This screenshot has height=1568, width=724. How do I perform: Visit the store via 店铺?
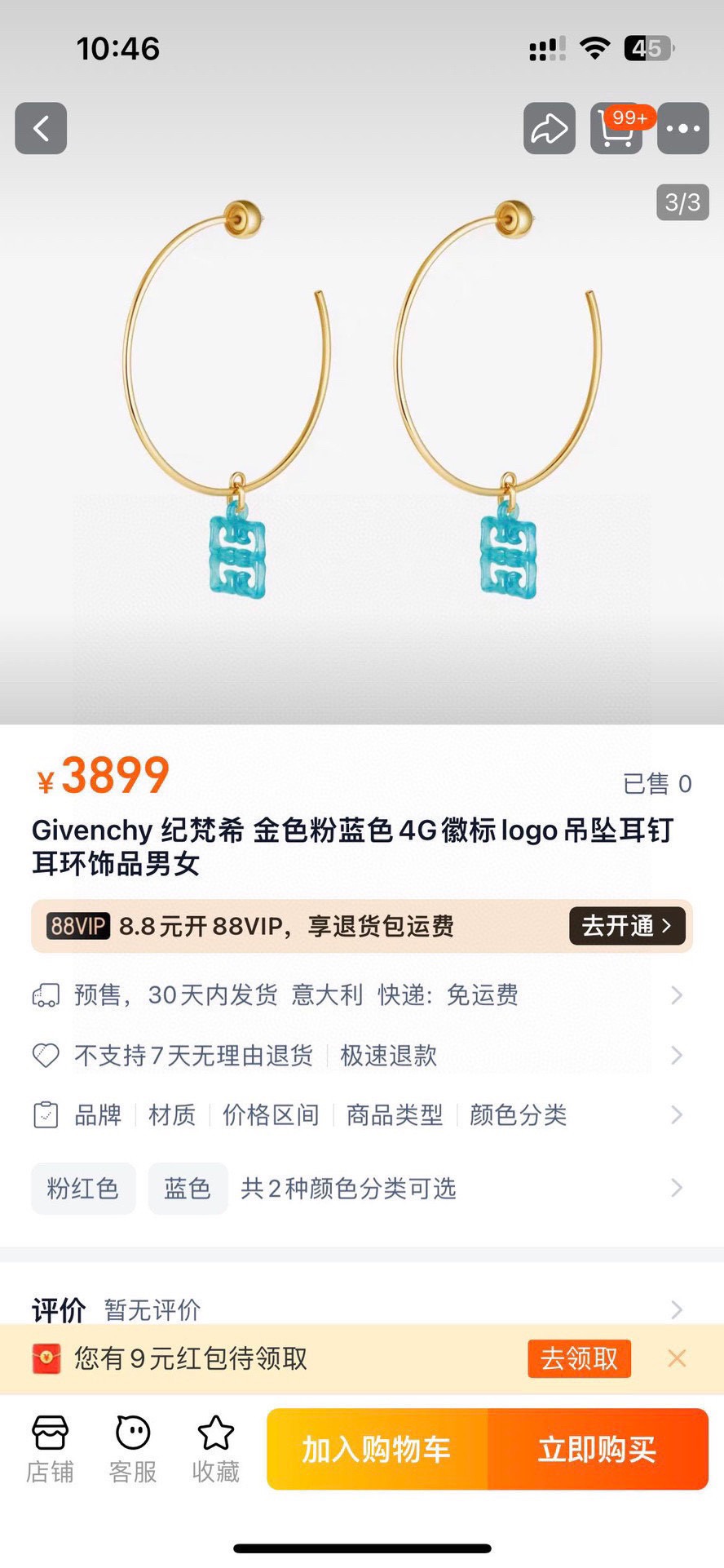pos(51,1449)
